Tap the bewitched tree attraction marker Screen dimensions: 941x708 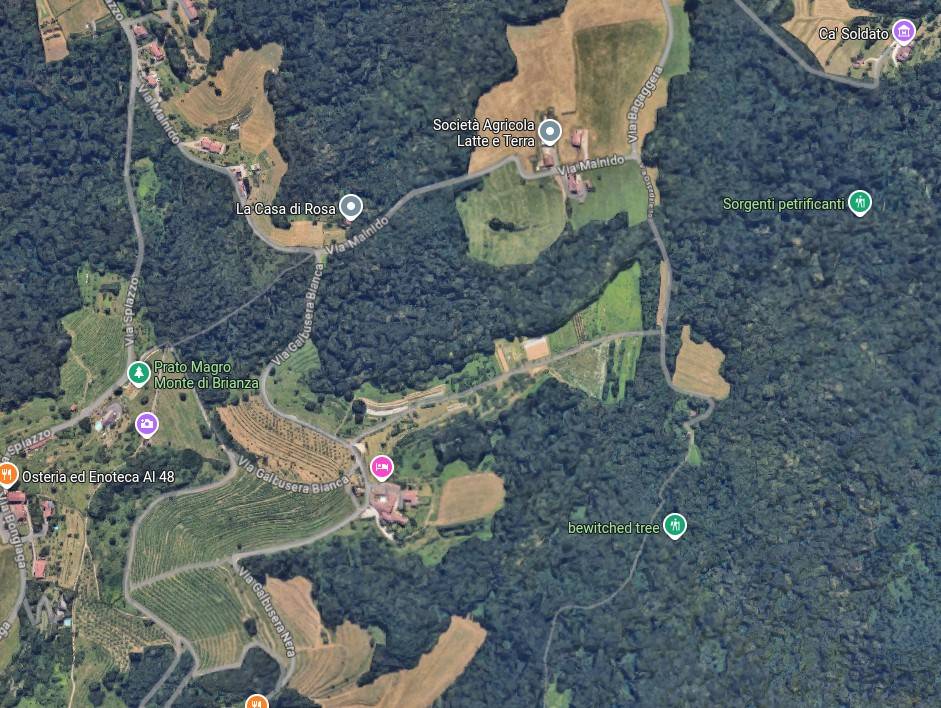[675, 524]
